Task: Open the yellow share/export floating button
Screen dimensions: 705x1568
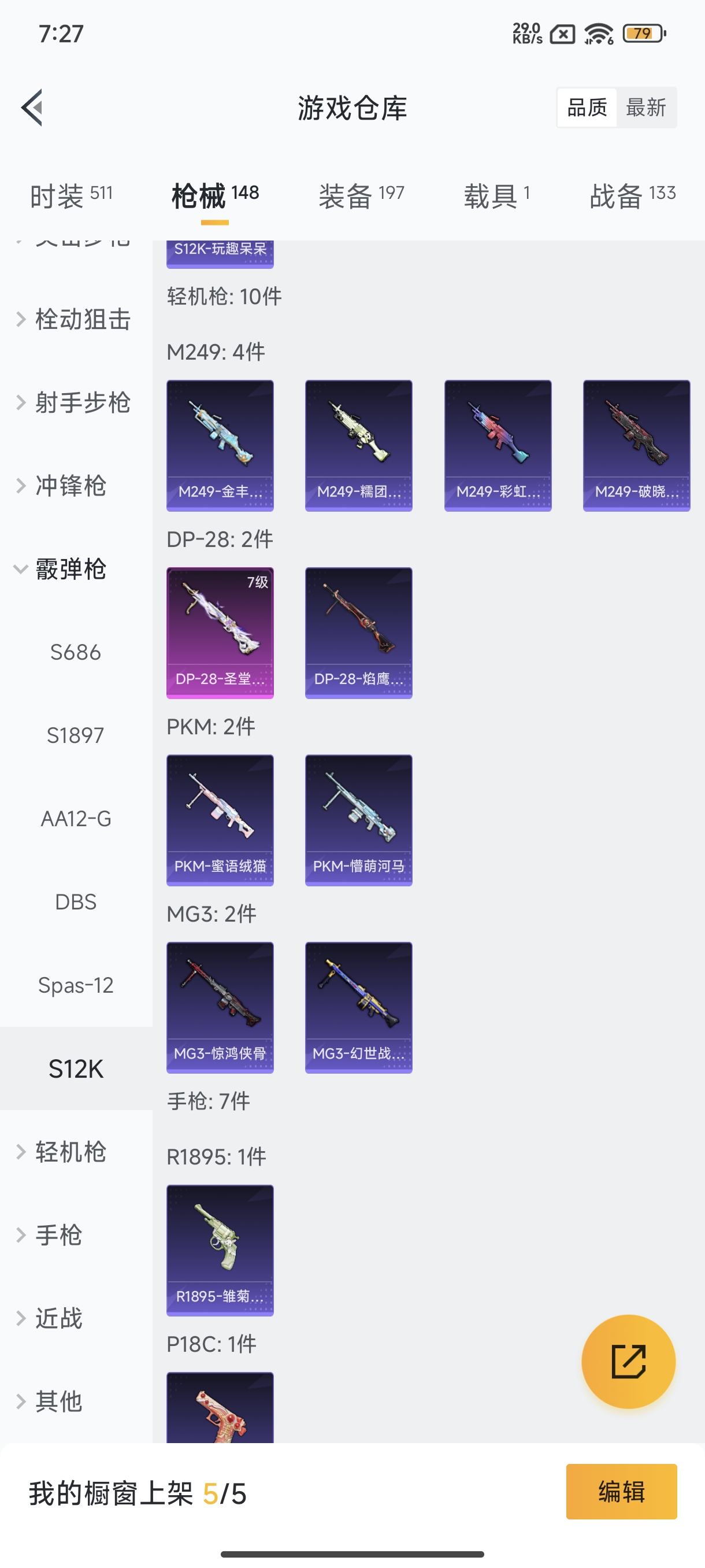Action: click(627, 1362)
